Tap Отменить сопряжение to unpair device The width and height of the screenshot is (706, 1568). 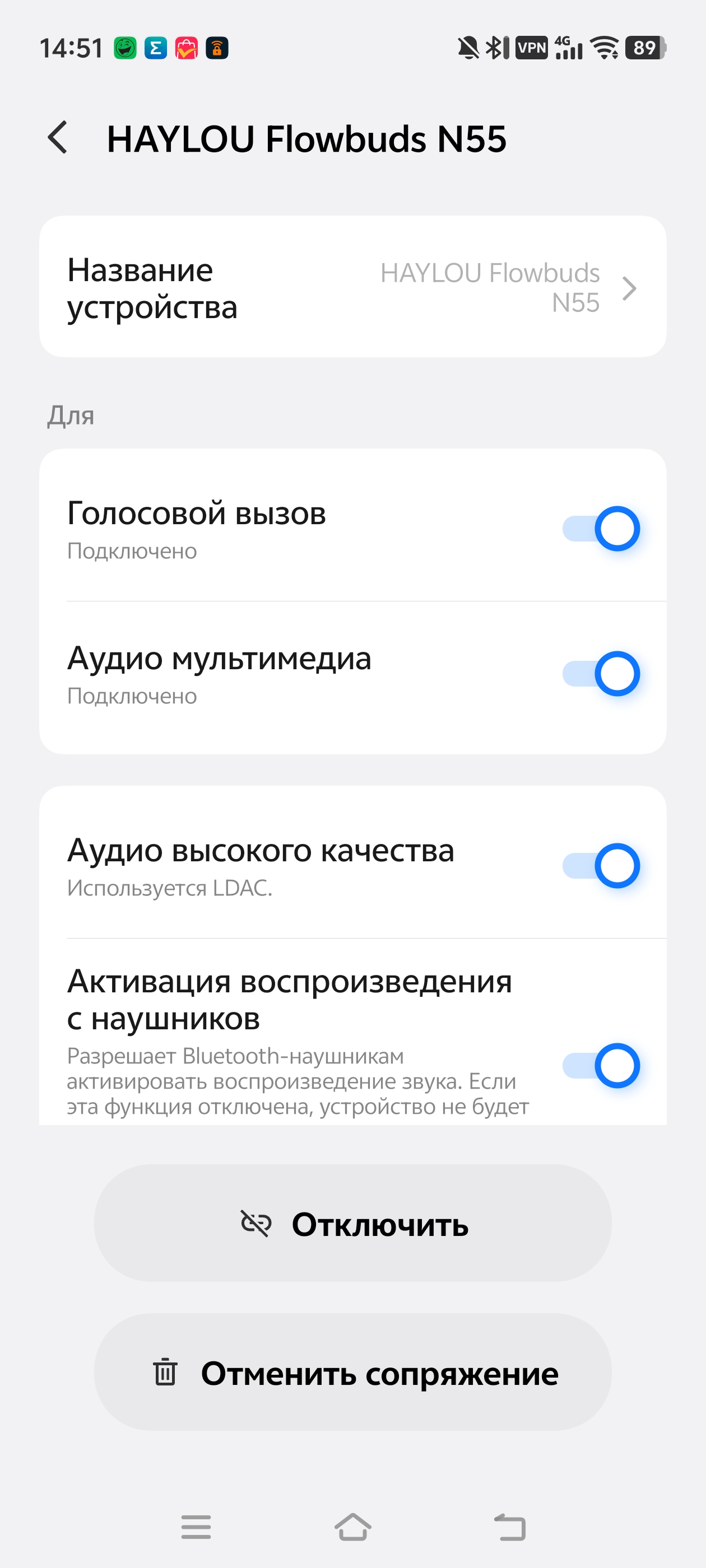[352, 1373]
